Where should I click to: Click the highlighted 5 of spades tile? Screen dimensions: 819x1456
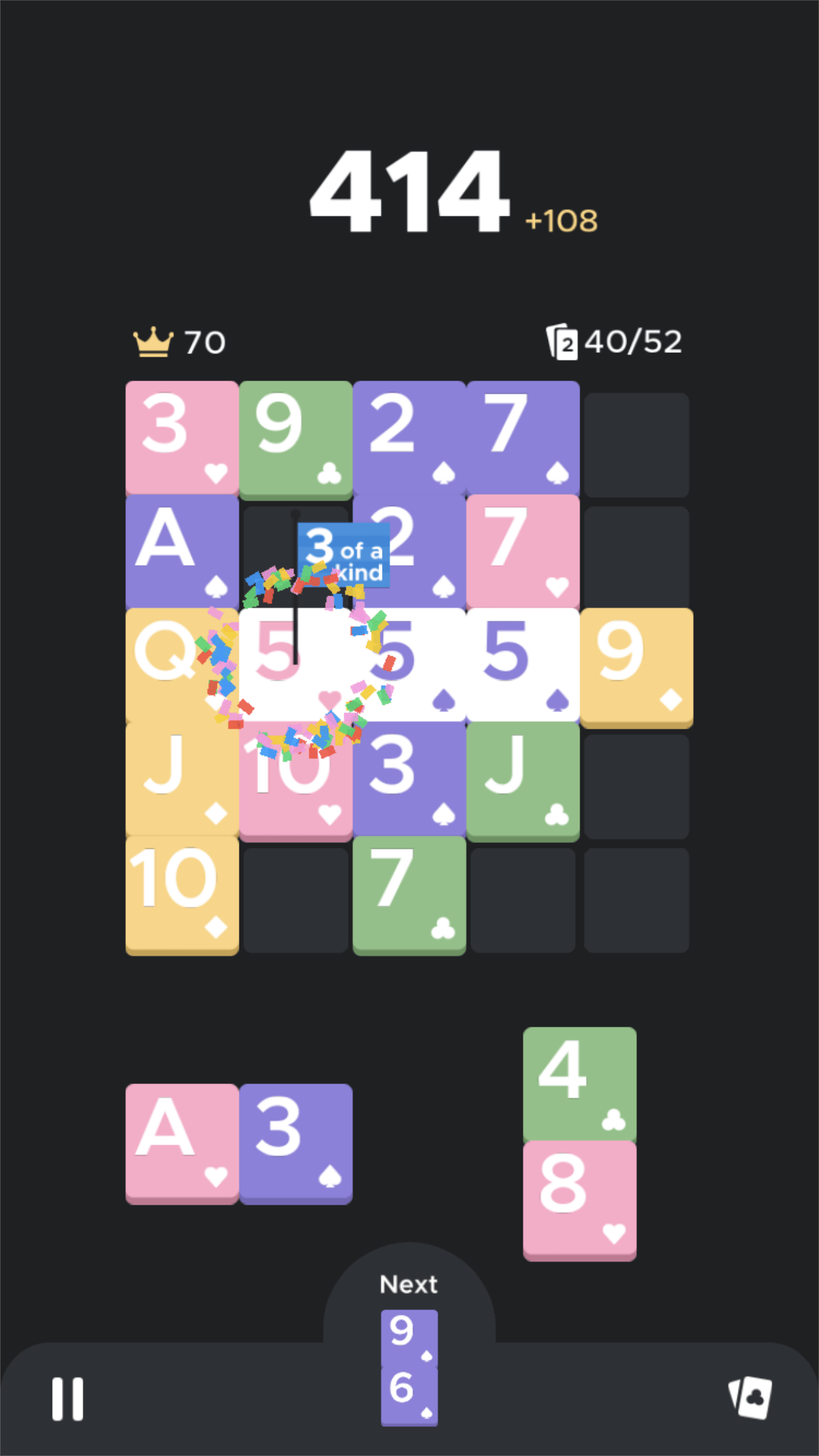tap(523, 663)
